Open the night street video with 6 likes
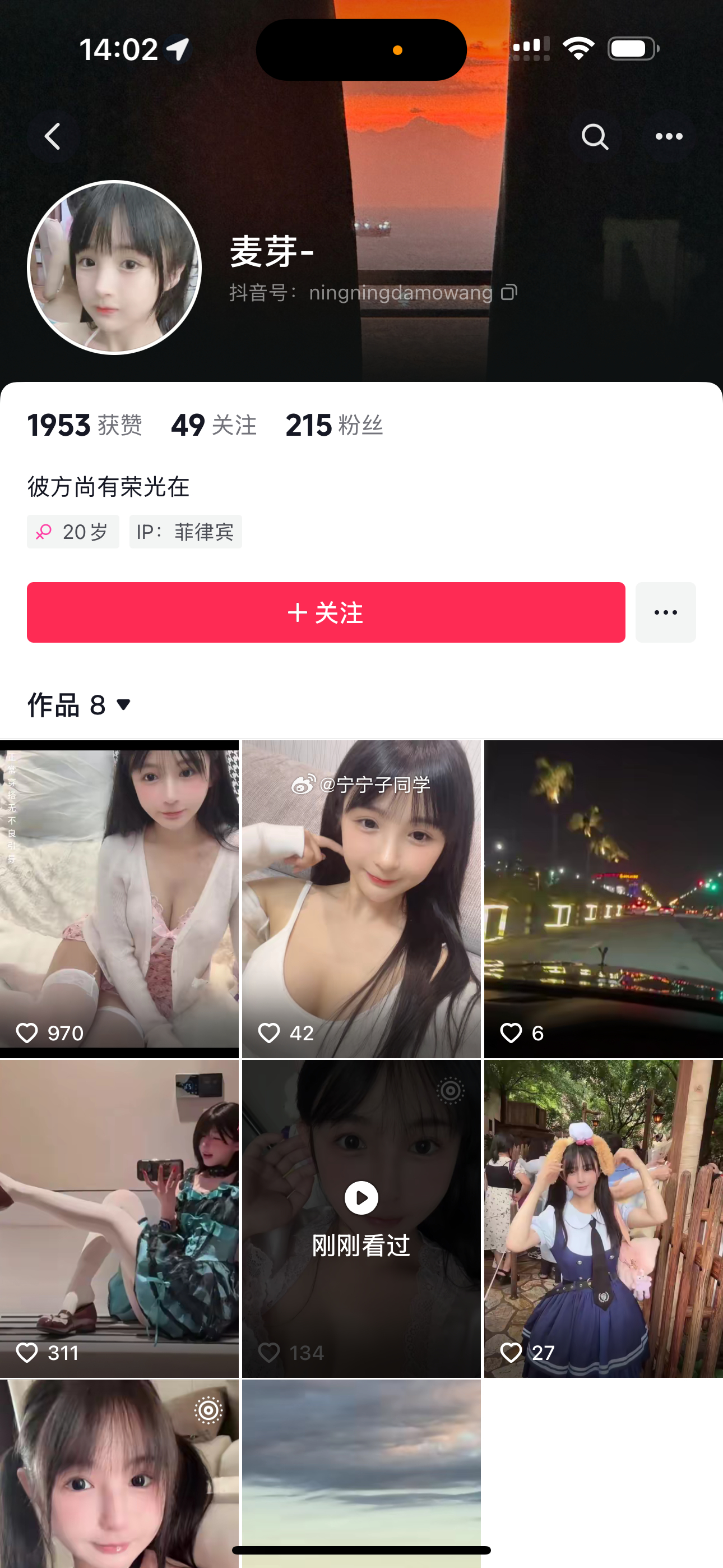The height and width of the screenshot is (1568, 723). pyautogui.click(x=603, y=898)
